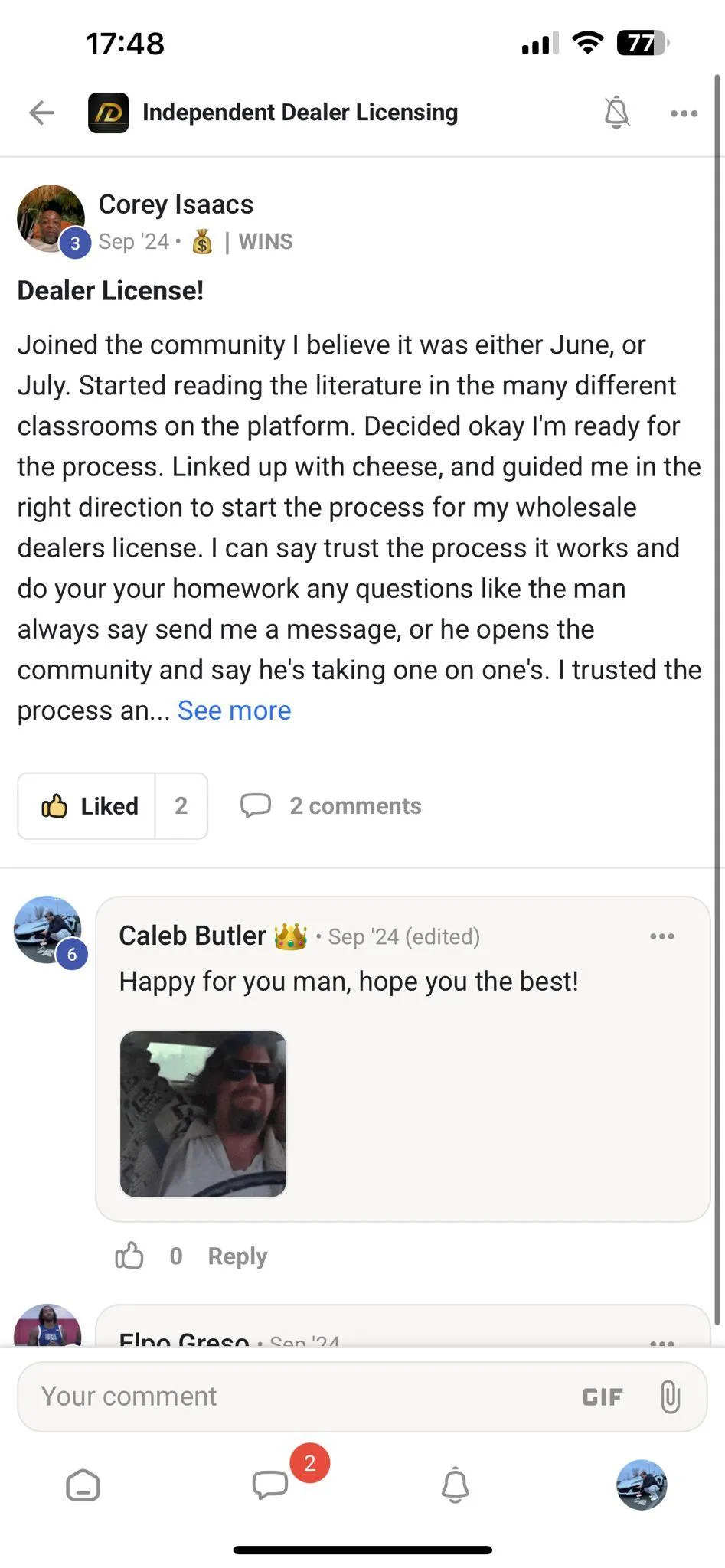Open your profile tab

click(642, 1485)
